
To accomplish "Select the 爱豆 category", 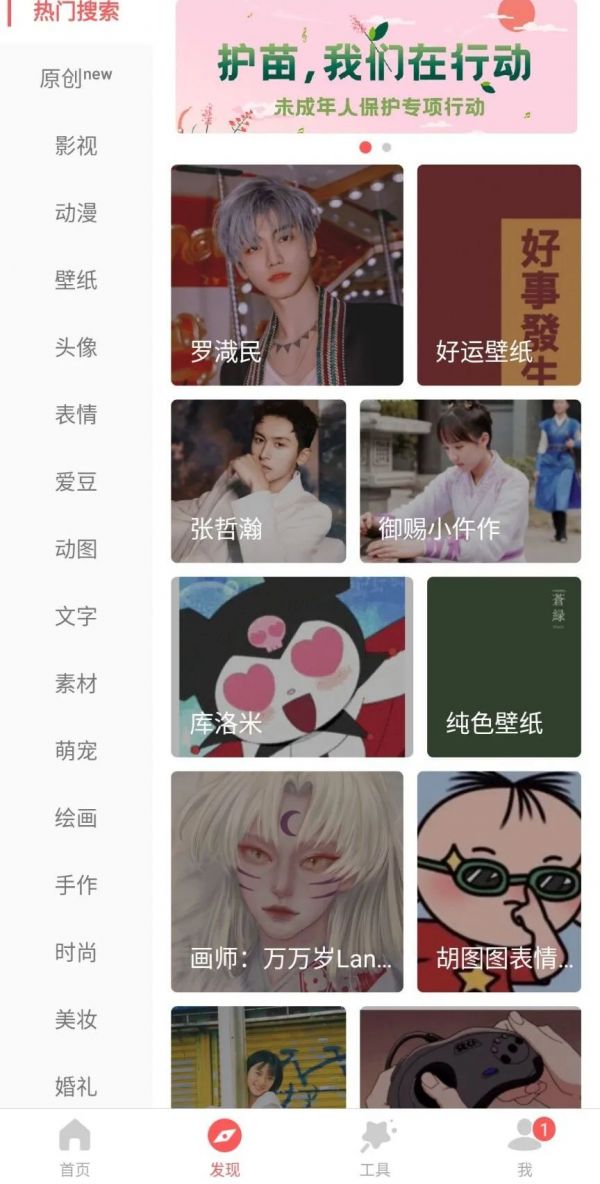I will point(76,482).
